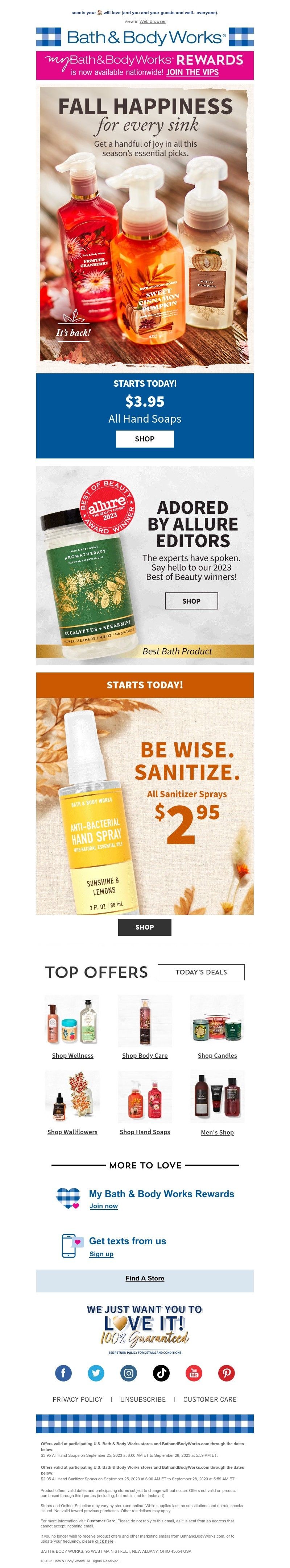
Task: Open the Instagram icon
Action: tap(129, 1372)
